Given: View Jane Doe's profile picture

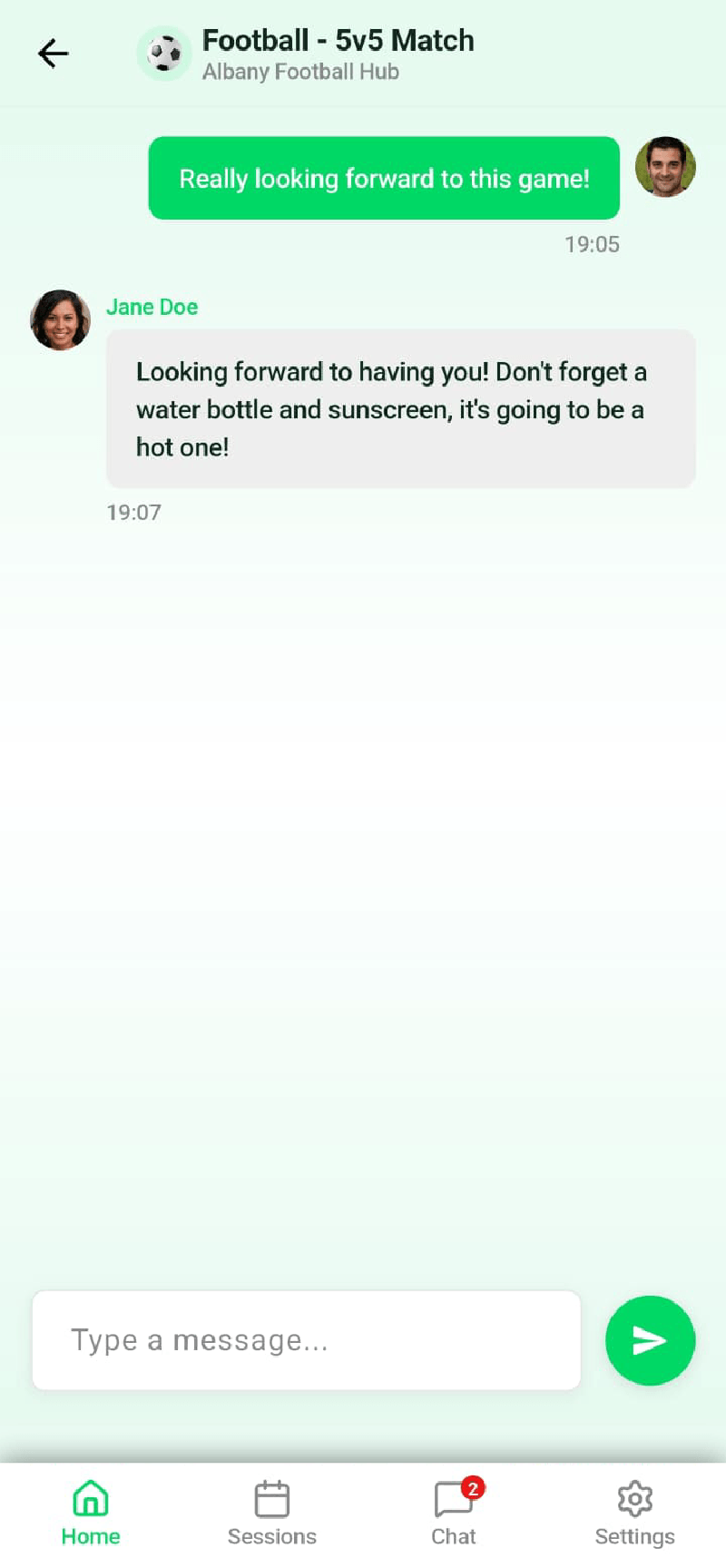Looking at the screenshot, I should click(x=61, y=320).
